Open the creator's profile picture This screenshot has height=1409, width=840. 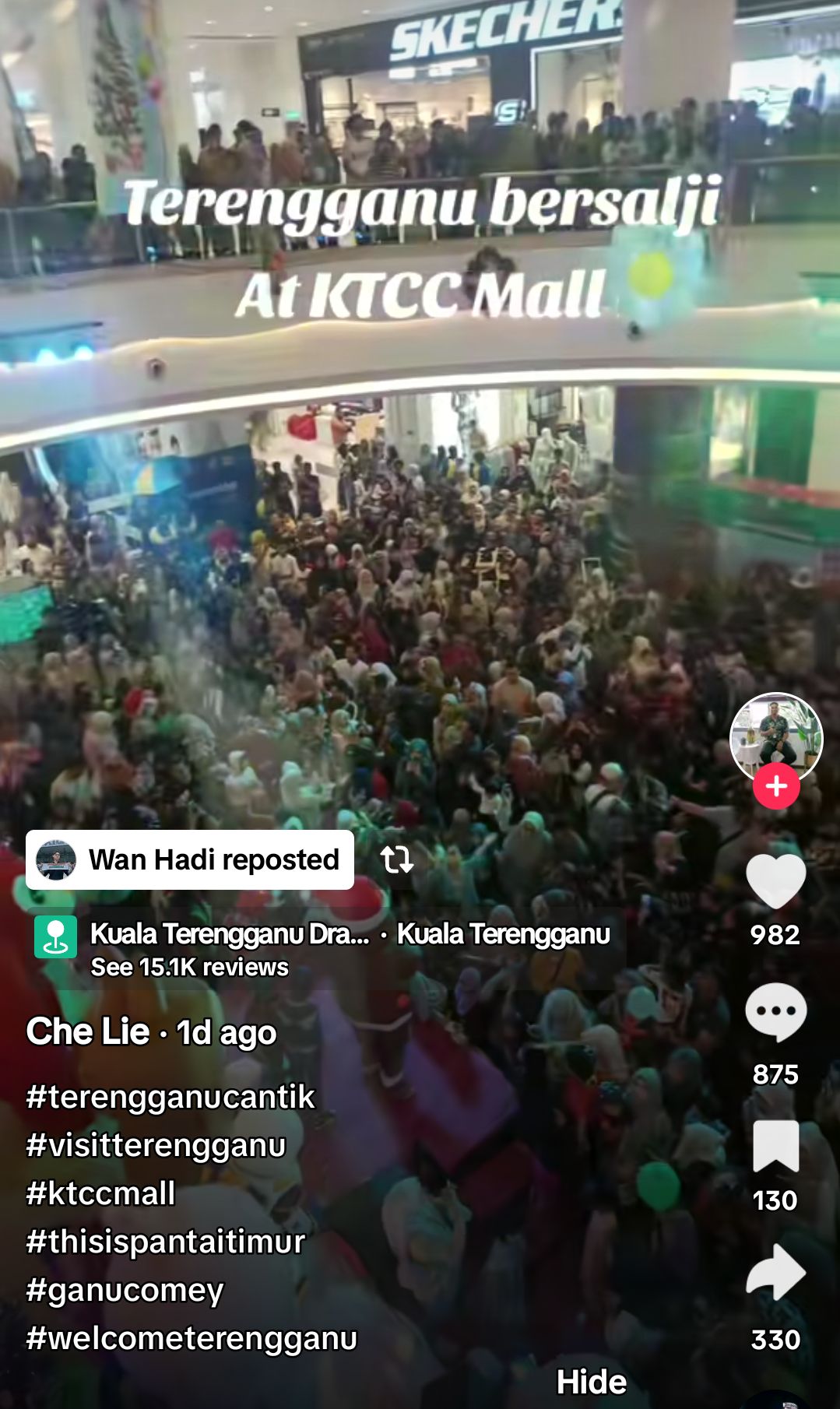[x=775, y=734]
